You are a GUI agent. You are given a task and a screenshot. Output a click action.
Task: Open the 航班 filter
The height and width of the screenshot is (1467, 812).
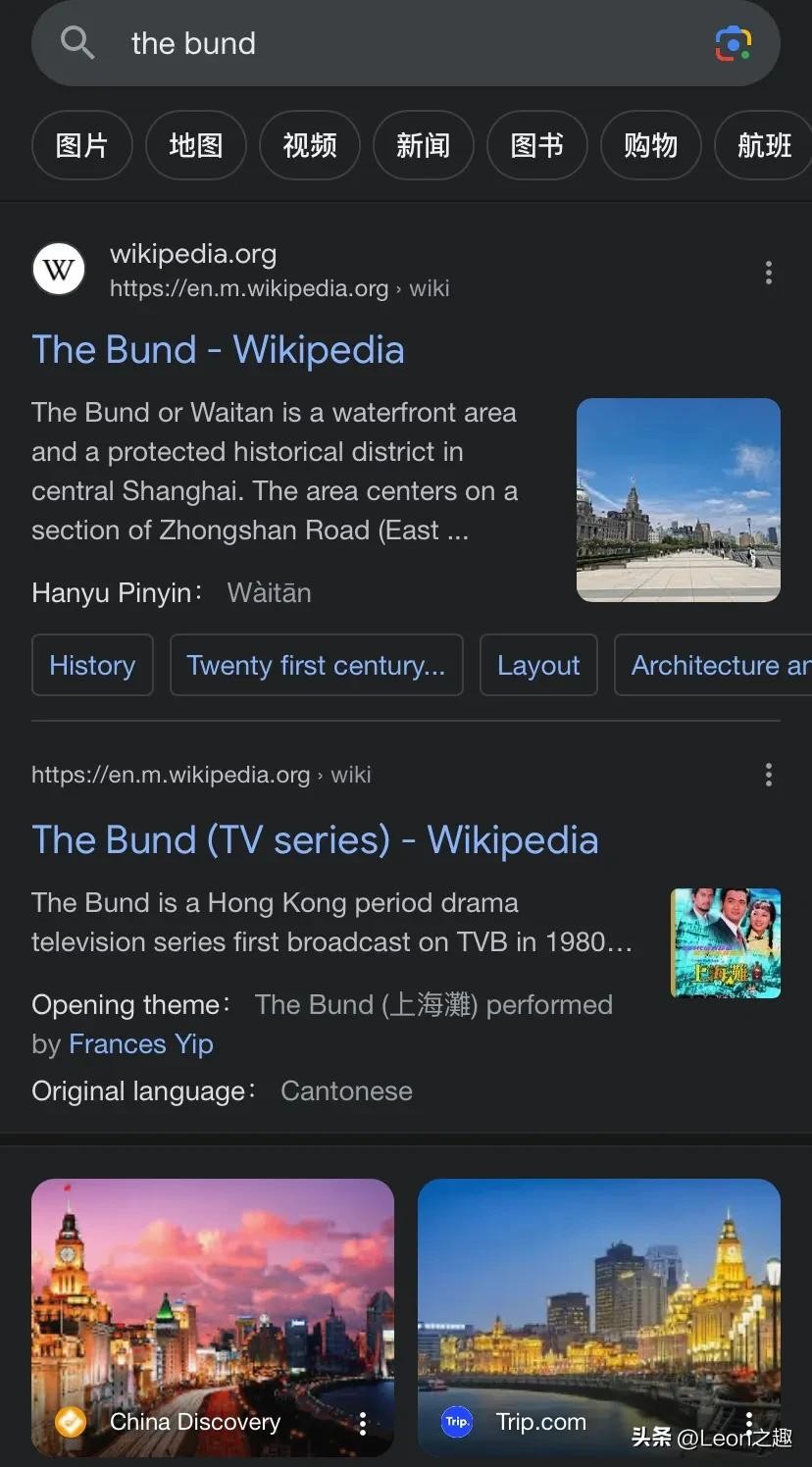[764, 146]
